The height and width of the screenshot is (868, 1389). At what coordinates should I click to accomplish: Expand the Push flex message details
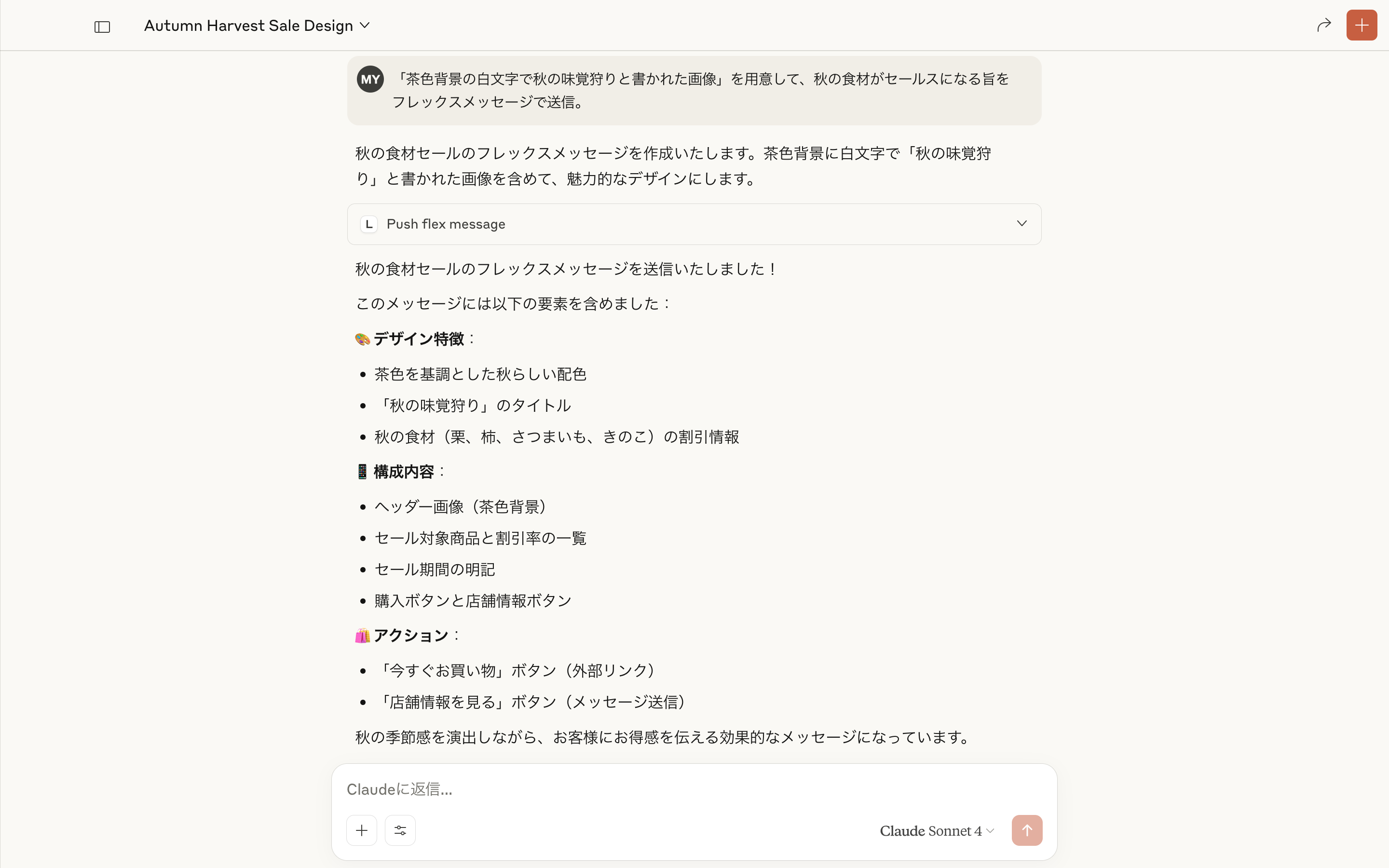coord(1021,224)
